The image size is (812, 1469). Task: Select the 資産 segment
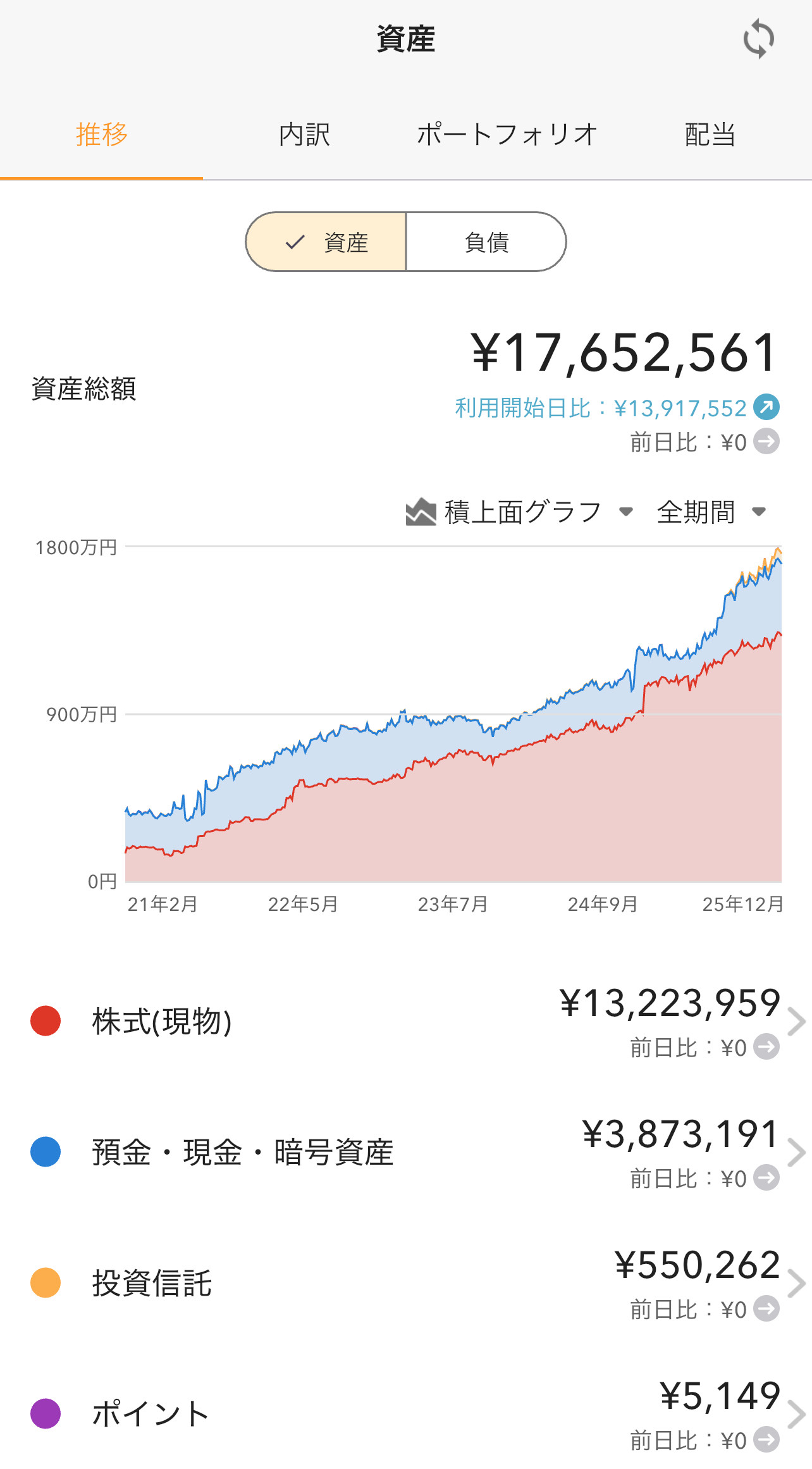pos(326,242)
